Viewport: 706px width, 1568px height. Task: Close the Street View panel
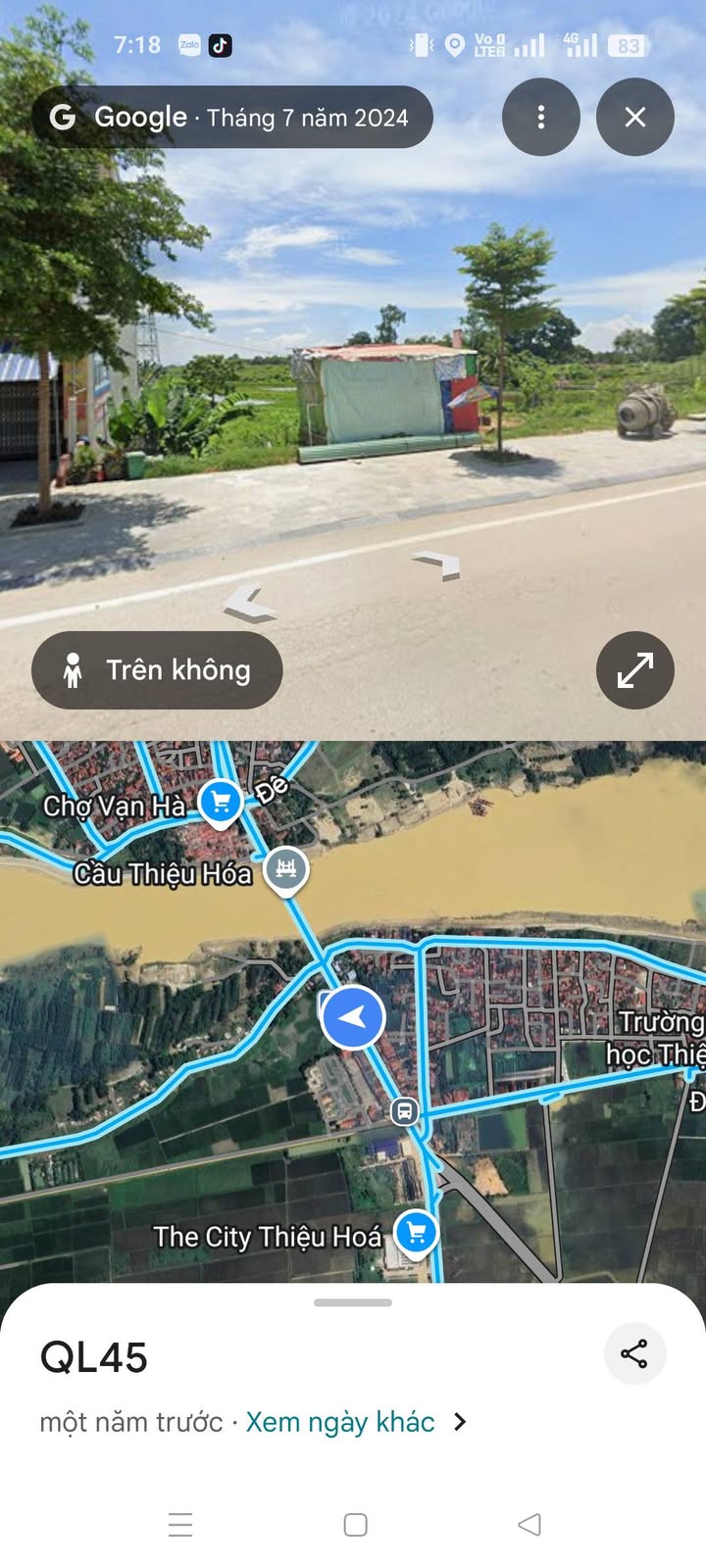(x=634, y=118)
